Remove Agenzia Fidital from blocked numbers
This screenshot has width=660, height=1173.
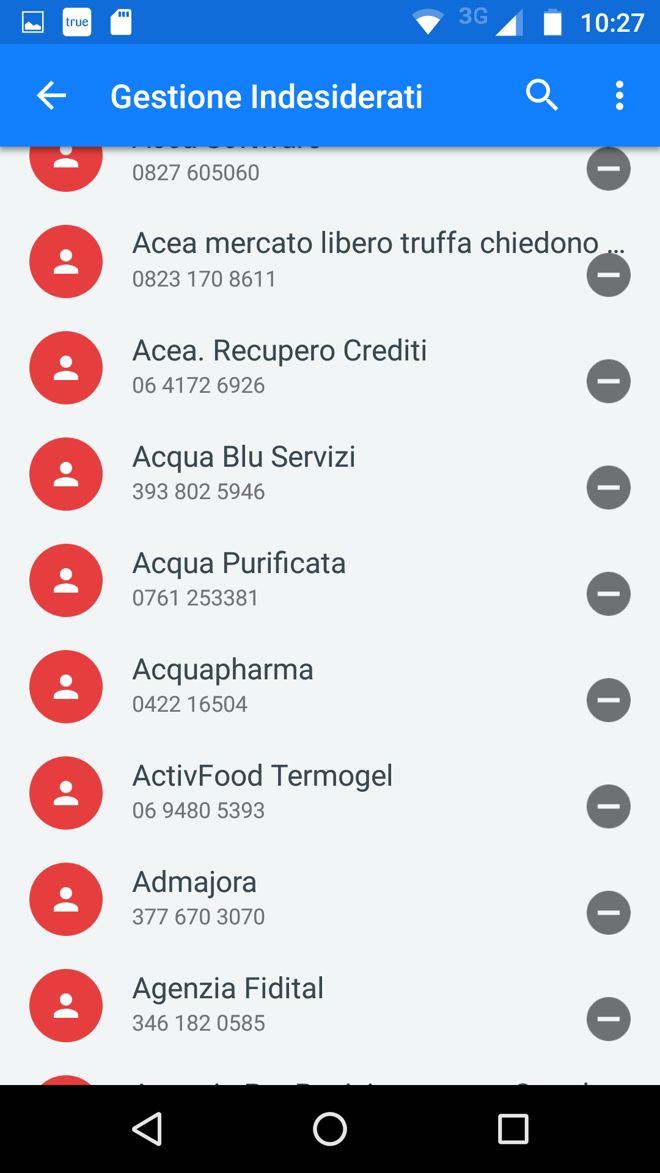[608, 1019]
